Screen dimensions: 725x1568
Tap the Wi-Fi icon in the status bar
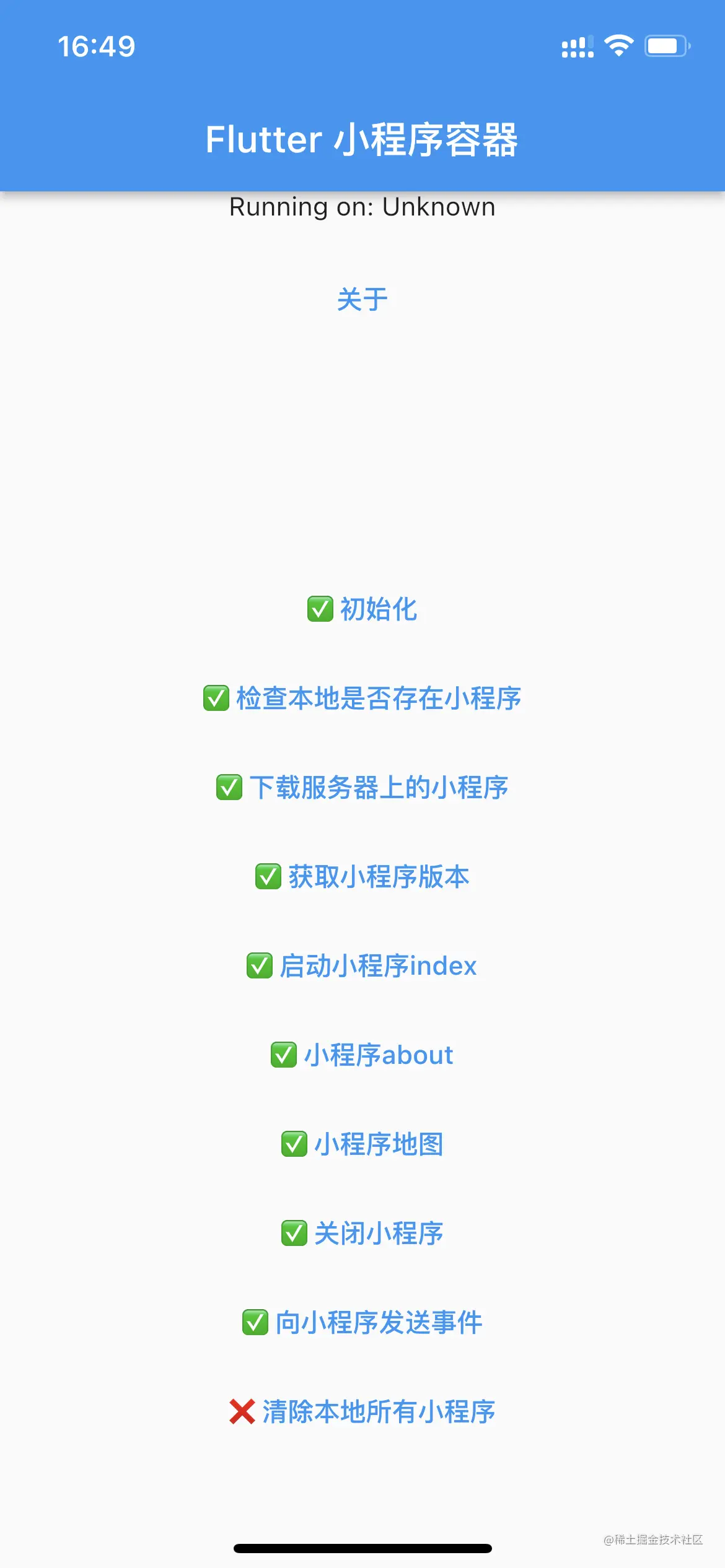tap(618, 45)
